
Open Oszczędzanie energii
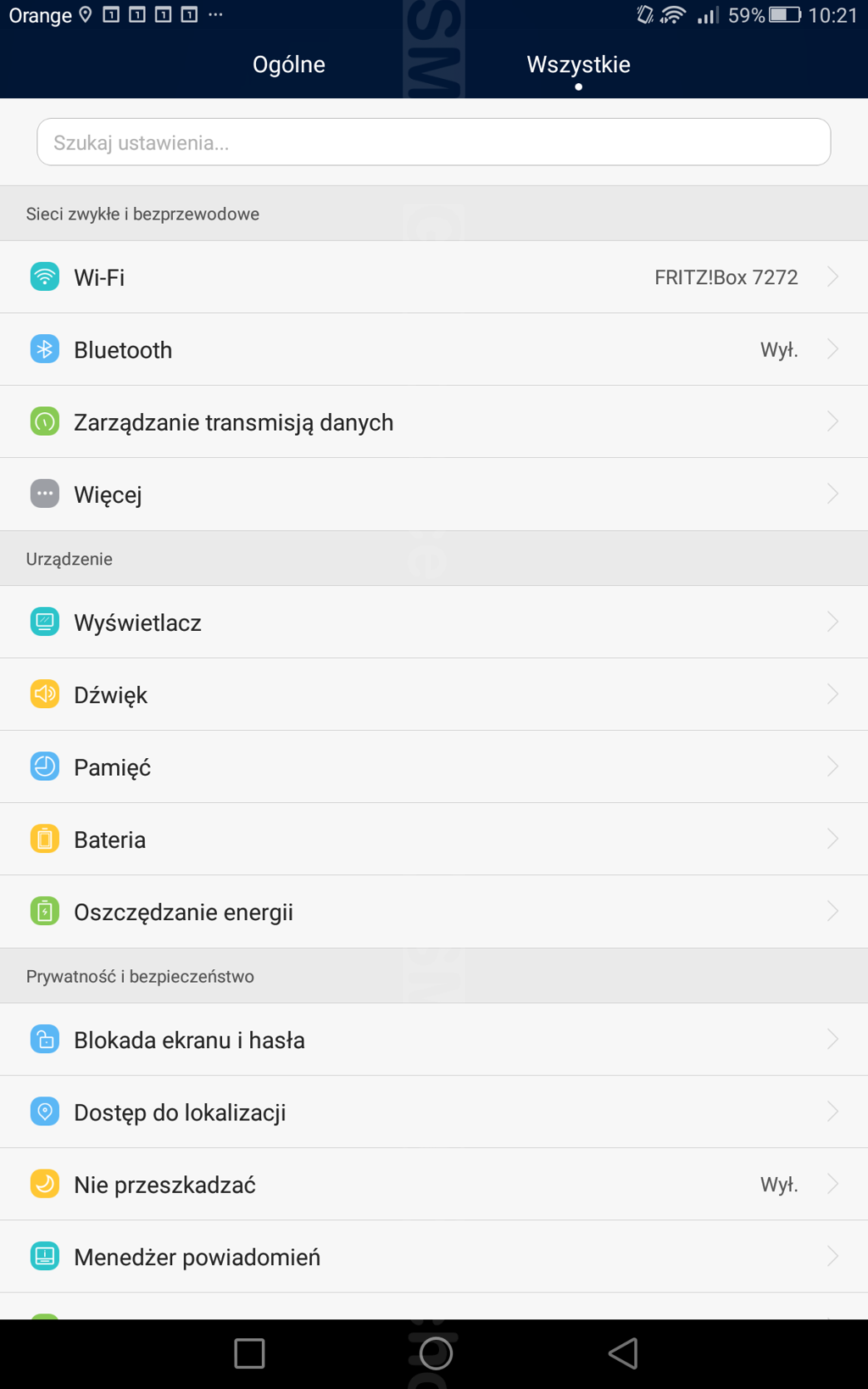click(x=433, y=912)
